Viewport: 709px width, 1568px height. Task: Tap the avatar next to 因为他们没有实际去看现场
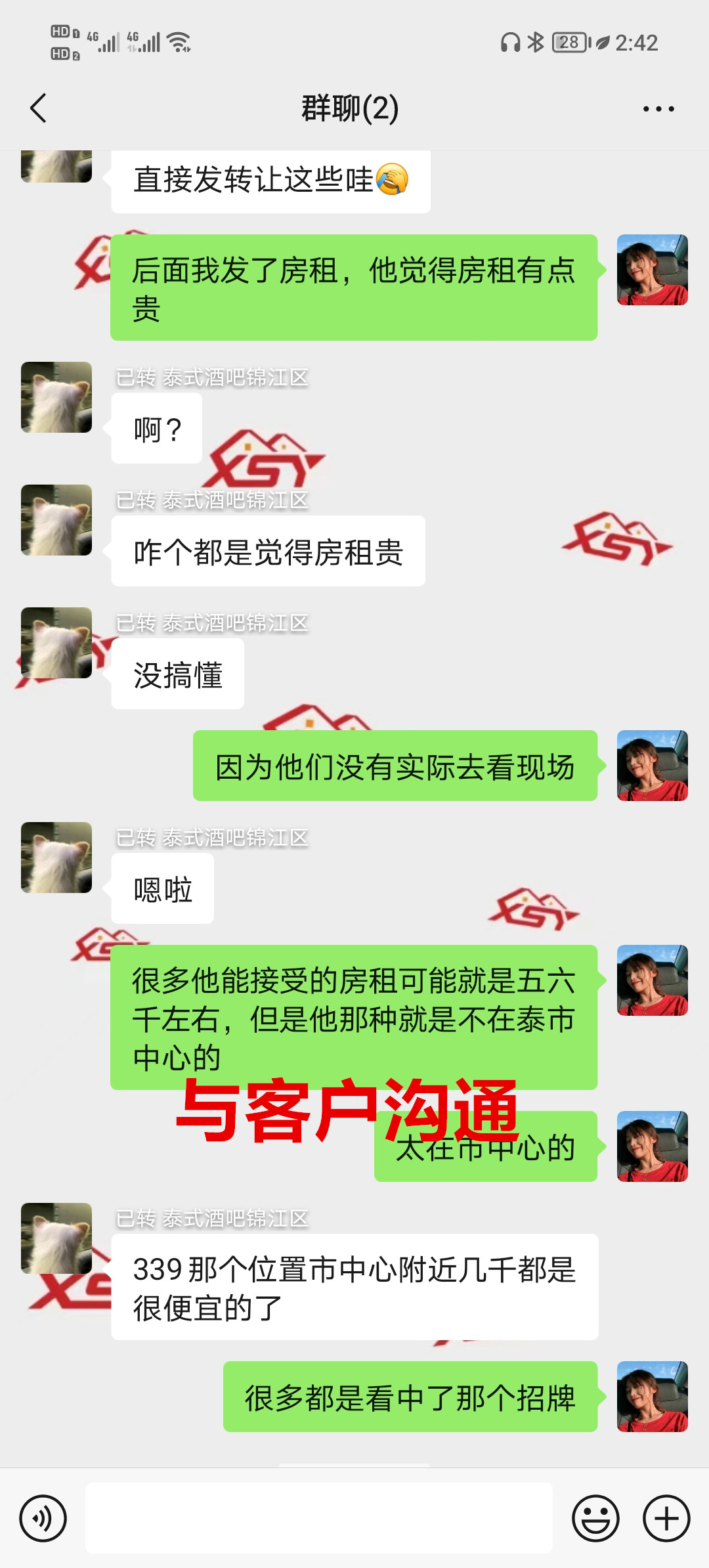652,766
